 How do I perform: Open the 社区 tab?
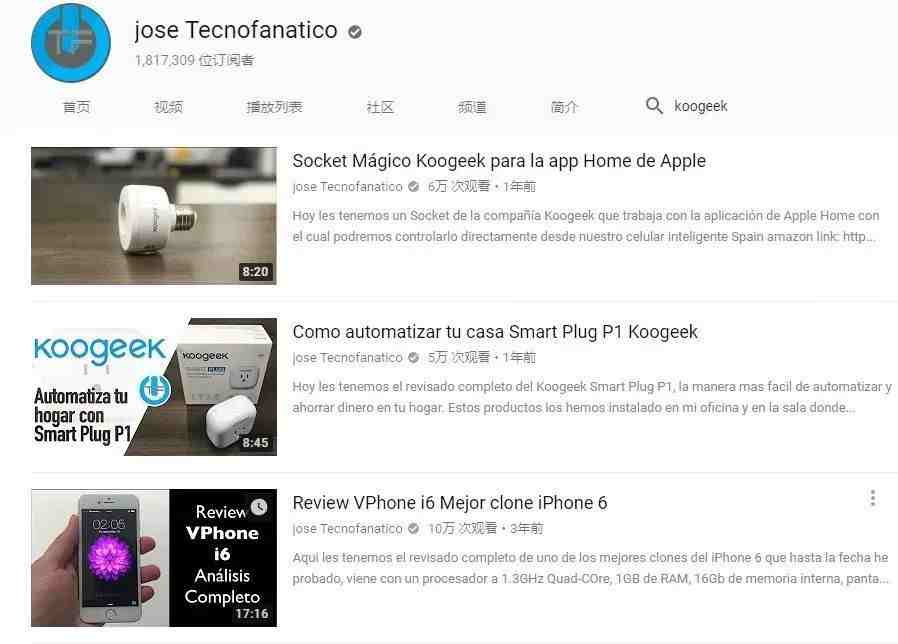click(380, 107)
